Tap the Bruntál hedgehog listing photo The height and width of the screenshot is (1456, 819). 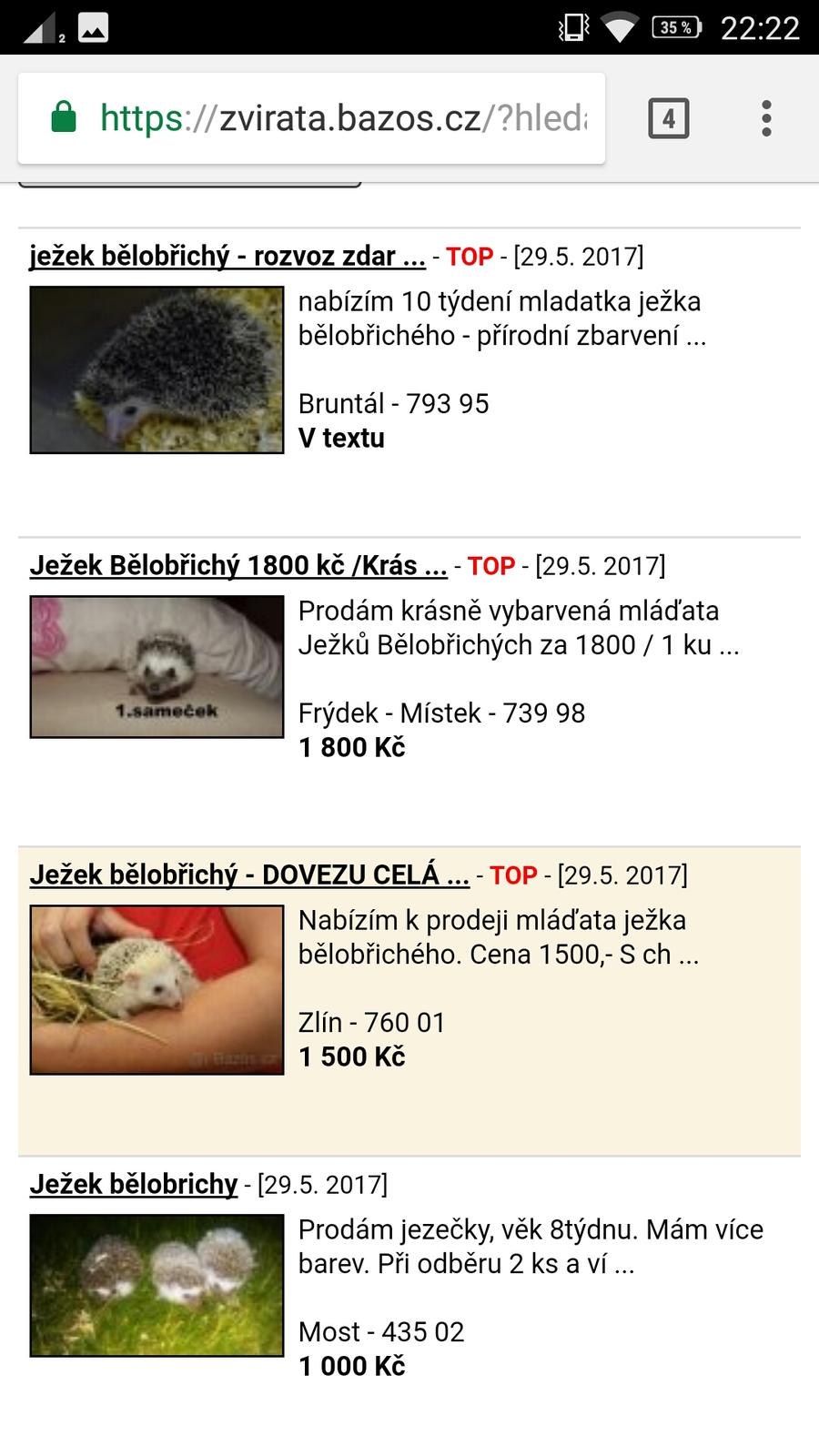[x=157, y=369]
